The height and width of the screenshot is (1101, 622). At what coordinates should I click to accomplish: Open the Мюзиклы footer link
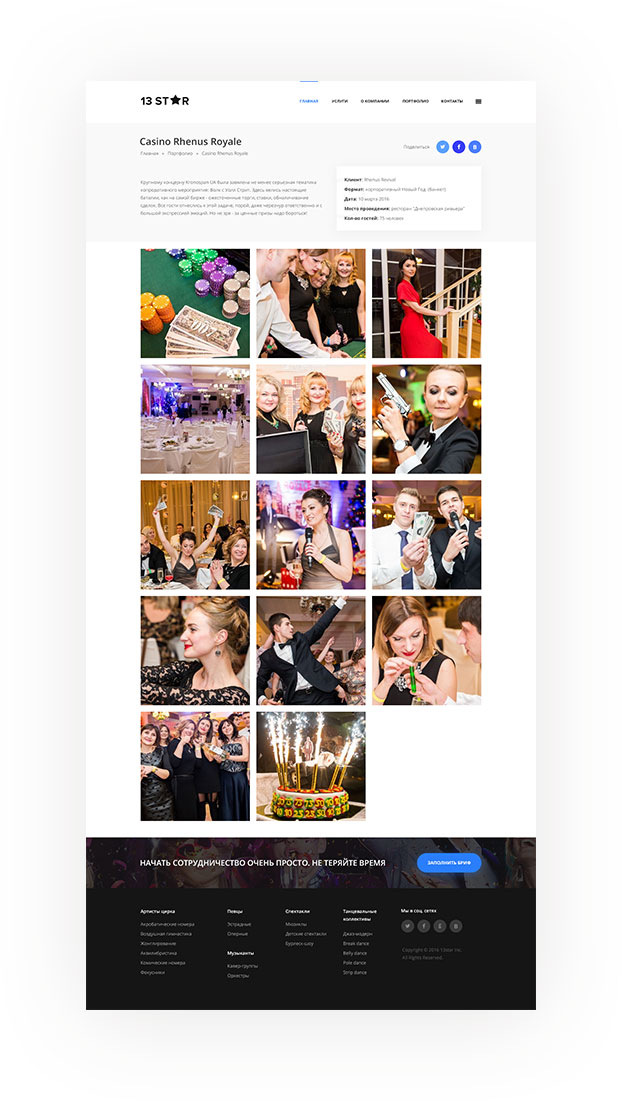pos(296,924)
